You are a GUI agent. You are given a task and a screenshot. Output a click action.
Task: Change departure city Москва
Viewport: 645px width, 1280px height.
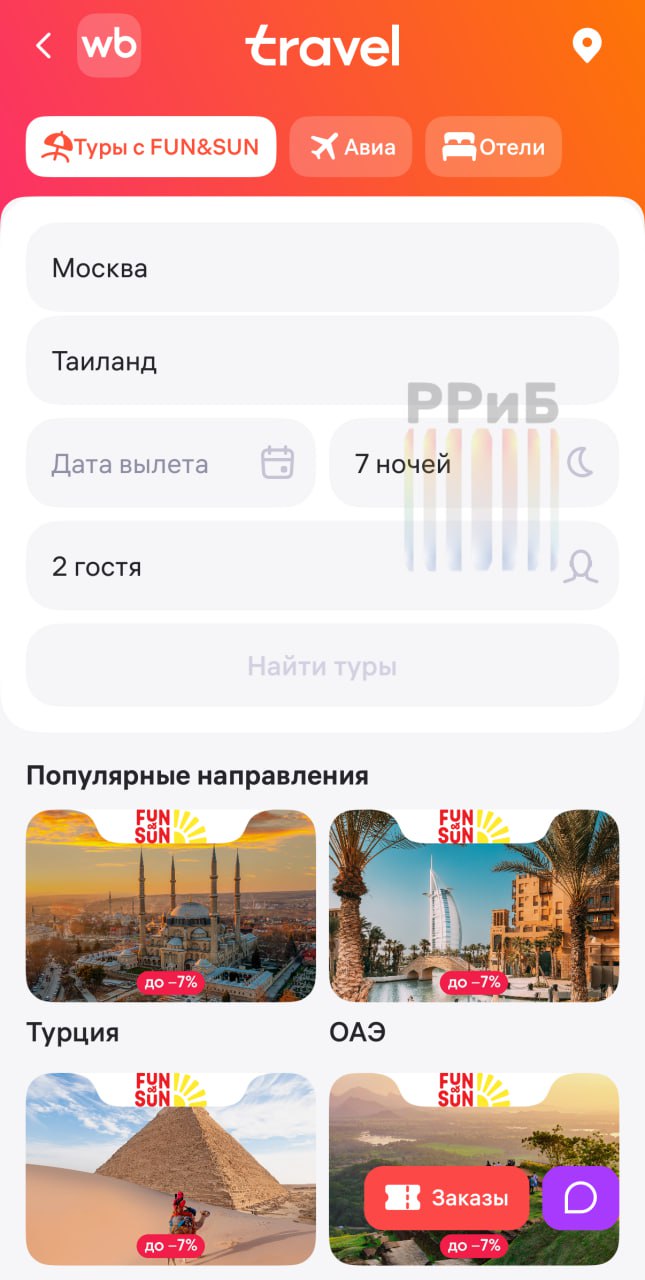[x=322, y=267]
